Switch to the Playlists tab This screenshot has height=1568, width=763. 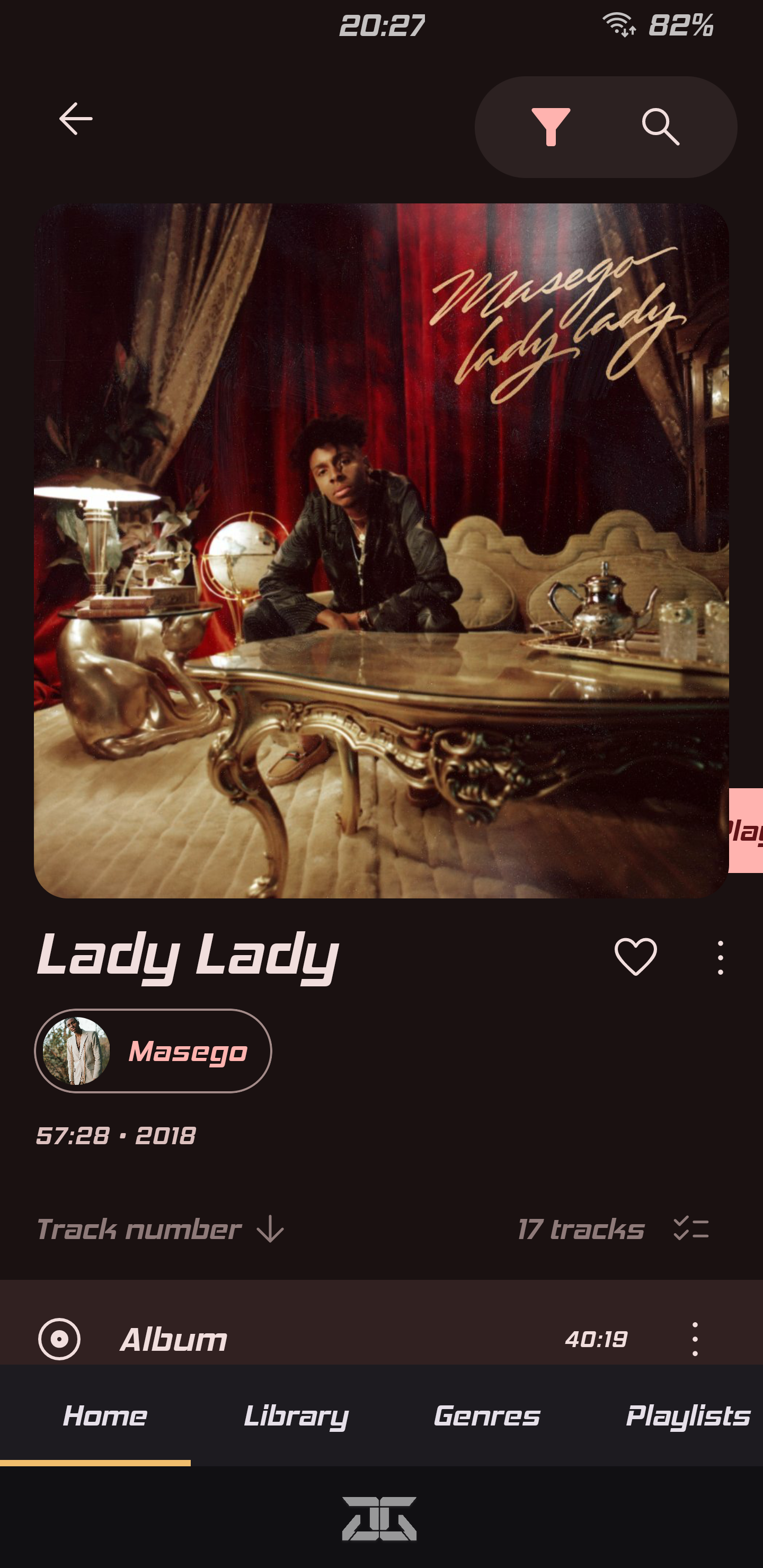(687, 1415)
